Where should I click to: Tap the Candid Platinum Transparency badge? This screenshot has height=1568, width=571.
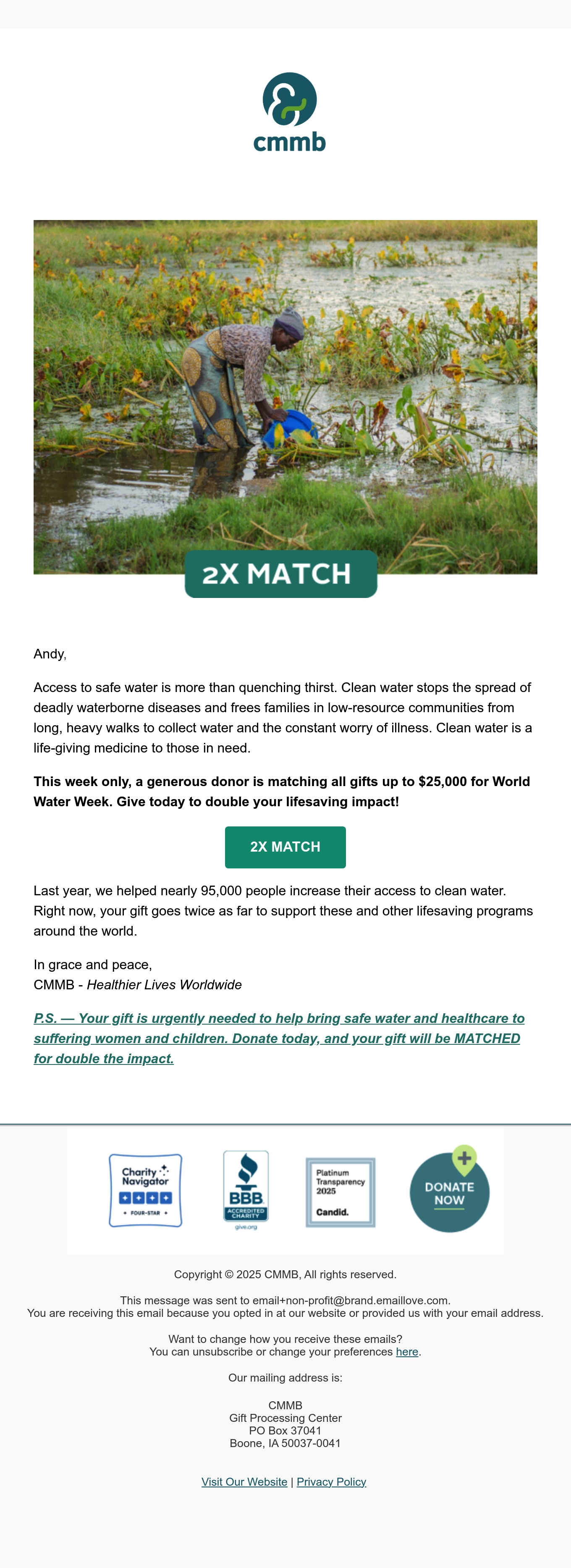(340, 1192)
